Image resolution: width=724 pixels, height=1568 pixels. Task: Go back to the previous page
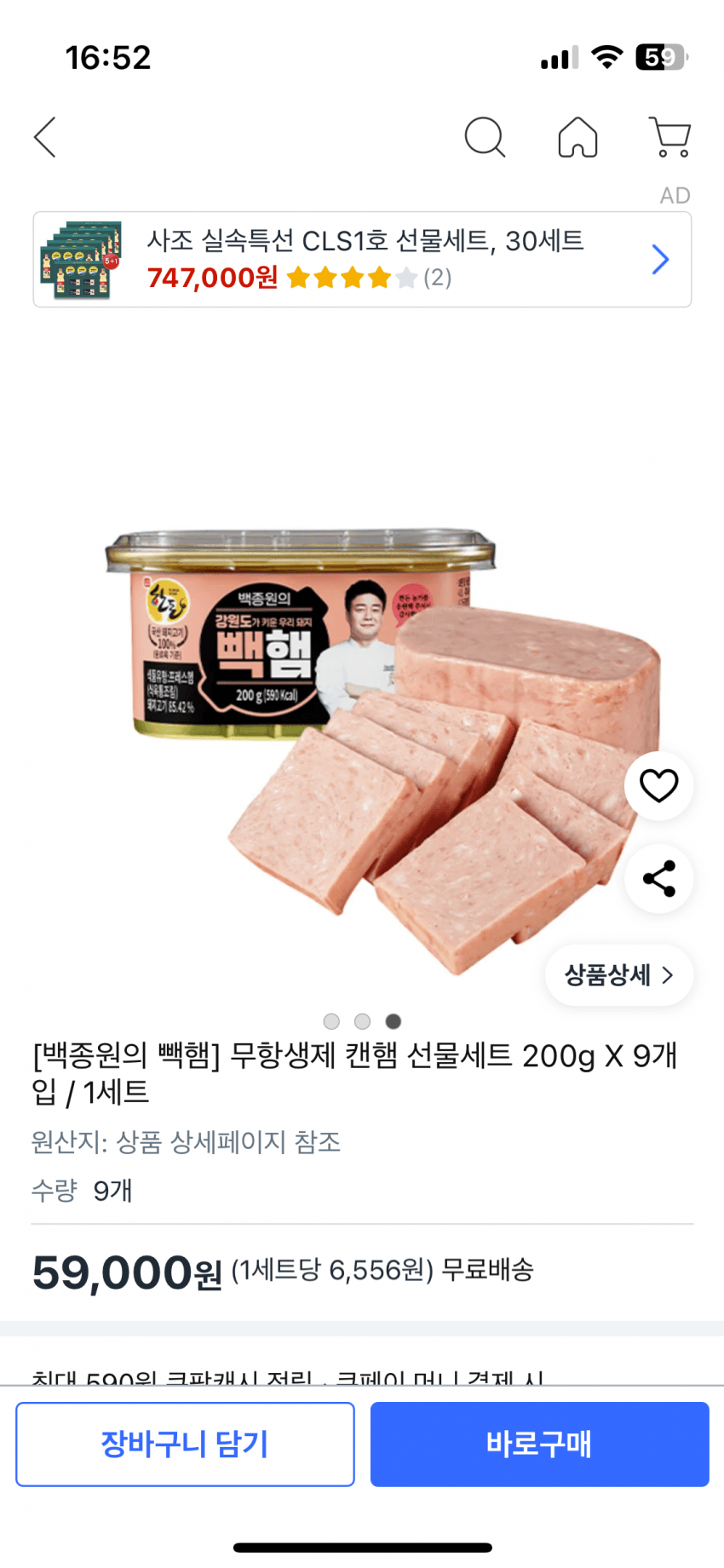(x=45, y=137)
